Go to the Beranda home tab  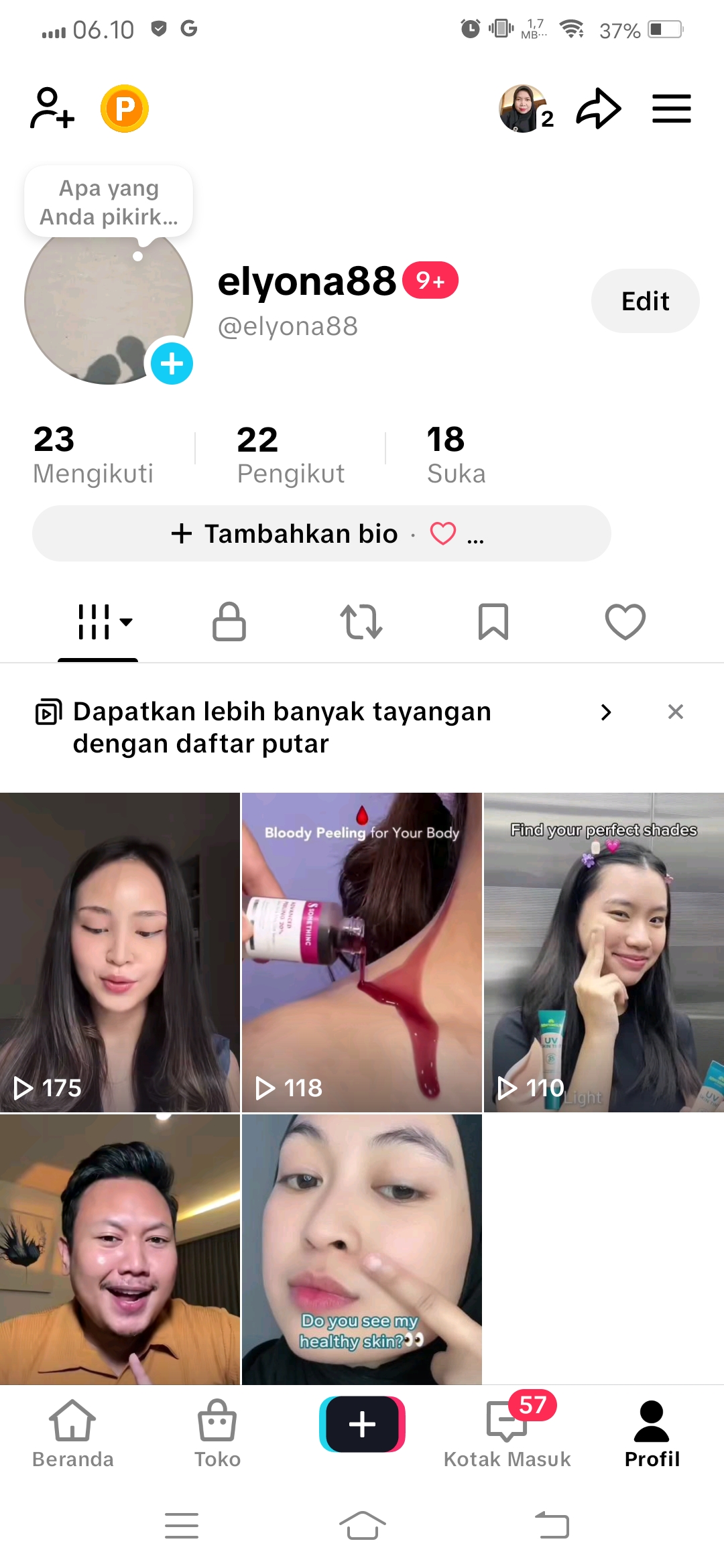pyautogui.click(x=72, y=1434)
